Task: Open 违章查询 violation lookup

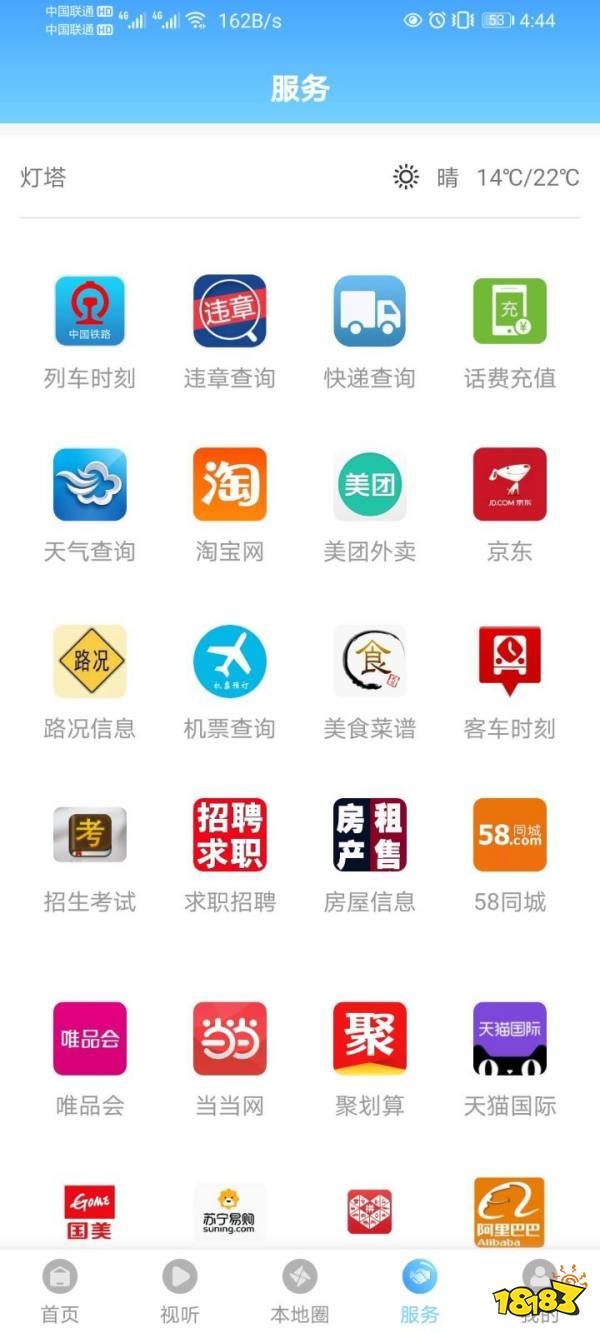Action: [230, 311]
